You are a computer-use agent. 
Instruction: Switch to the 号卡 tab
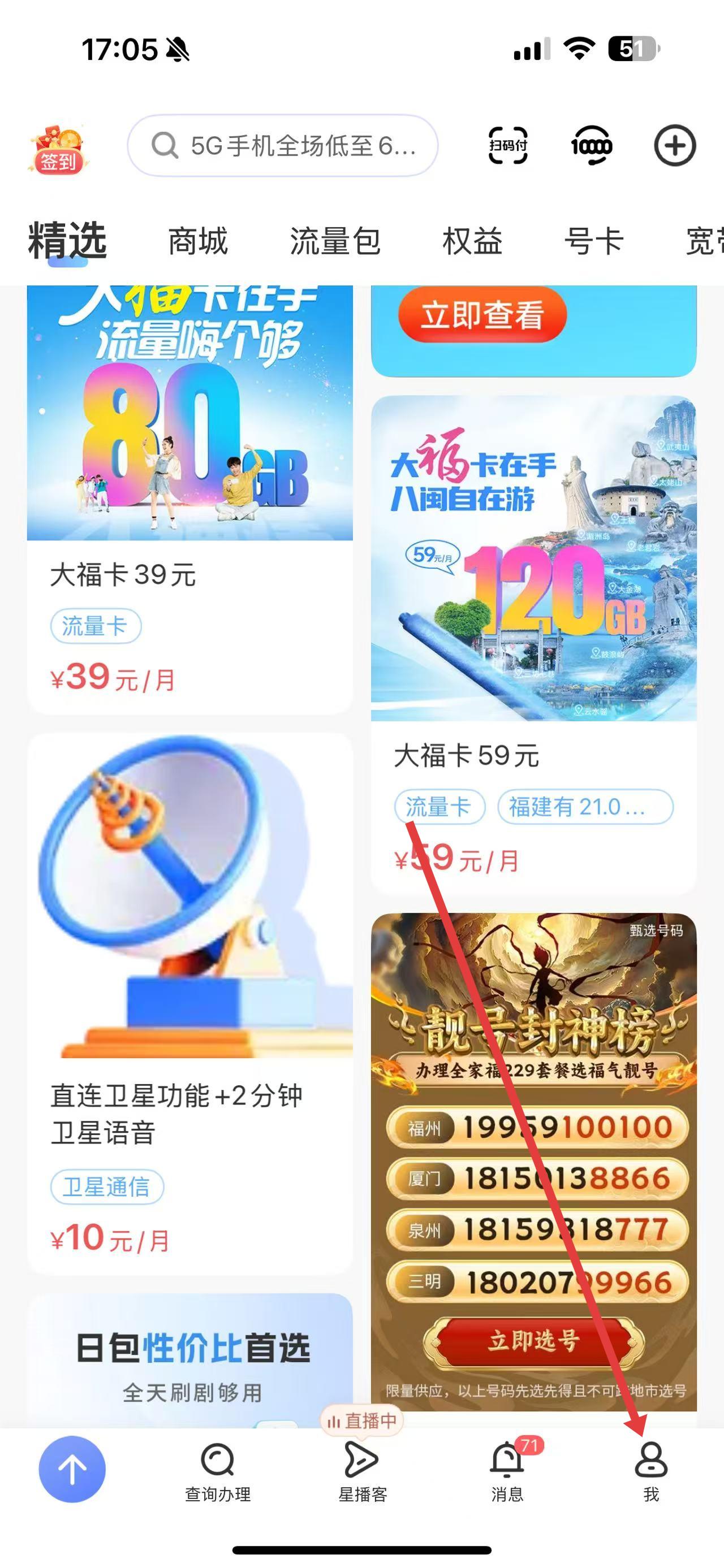(x=594, y=242)
